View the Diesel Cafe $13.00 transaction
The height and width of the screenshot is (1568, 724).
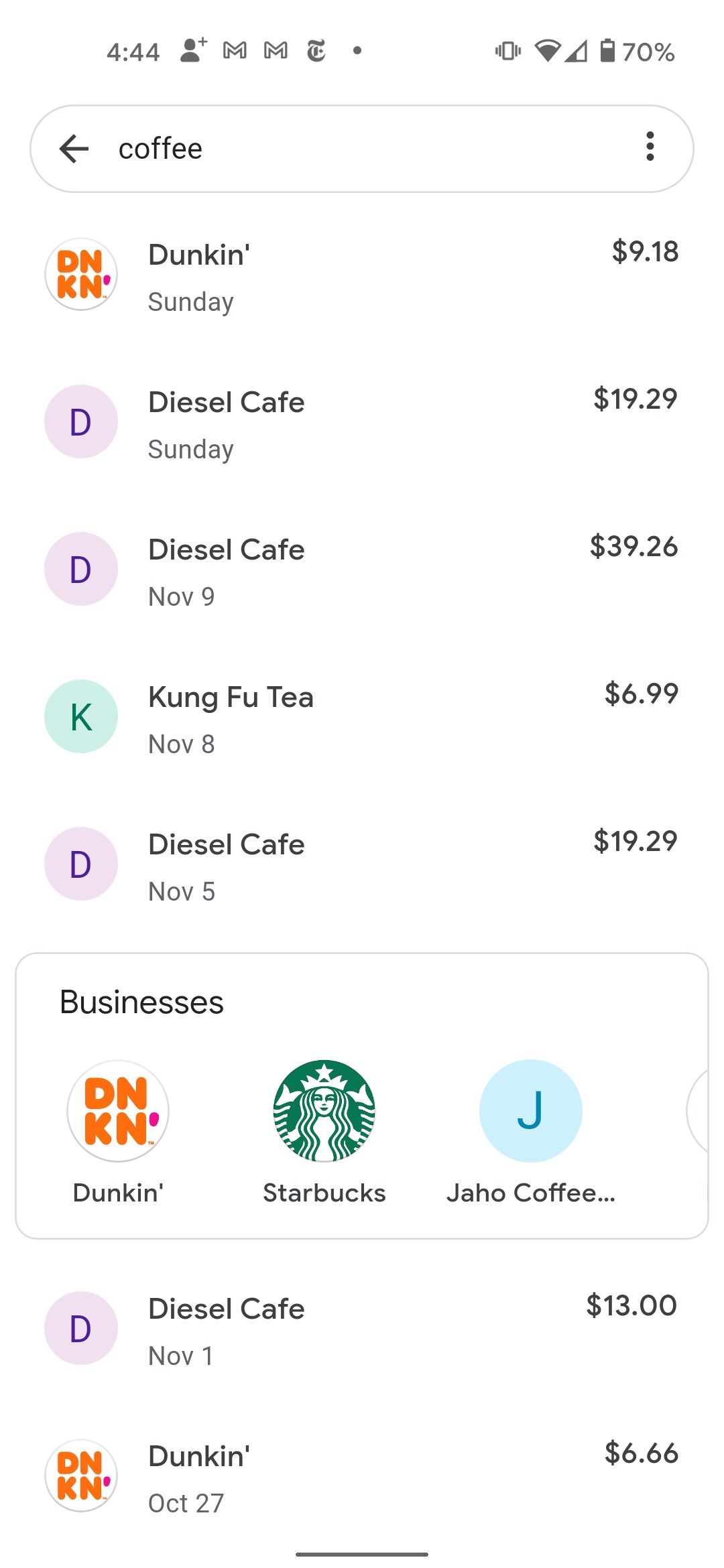pyautogui.click(x=362, y=1329)
